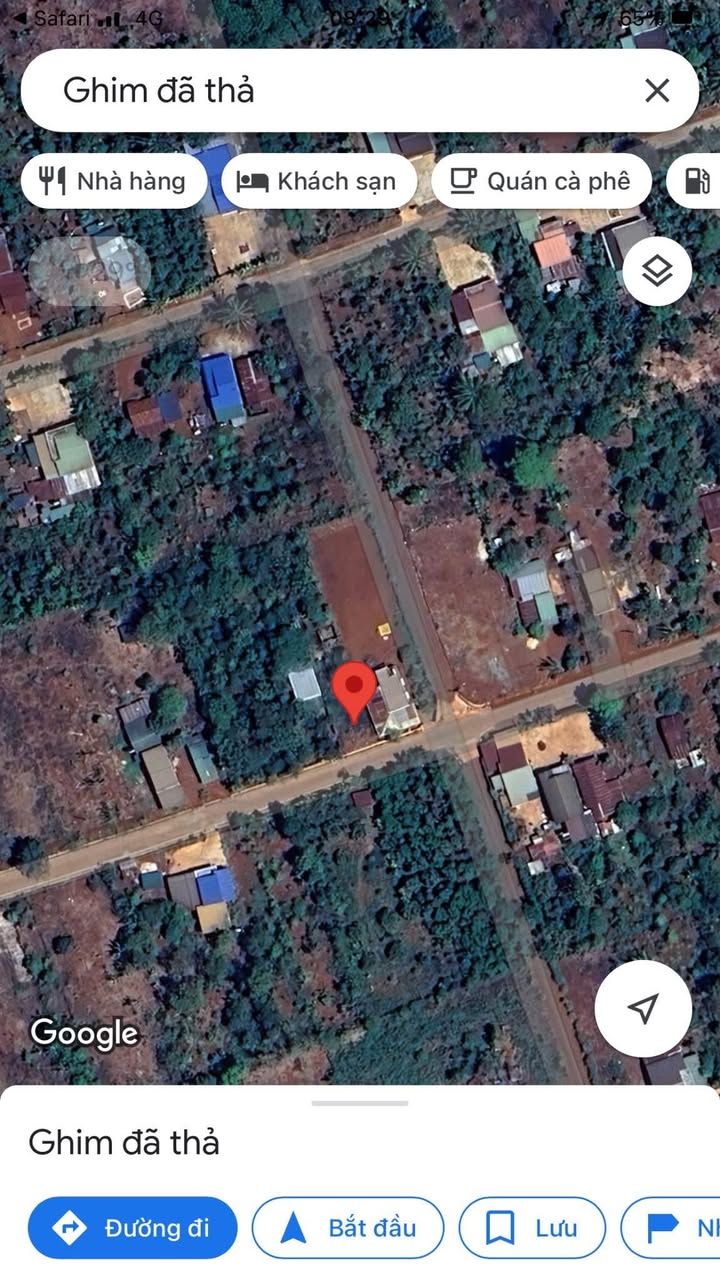
Task: Clear the dropped pin search
Action: point(657,91)
